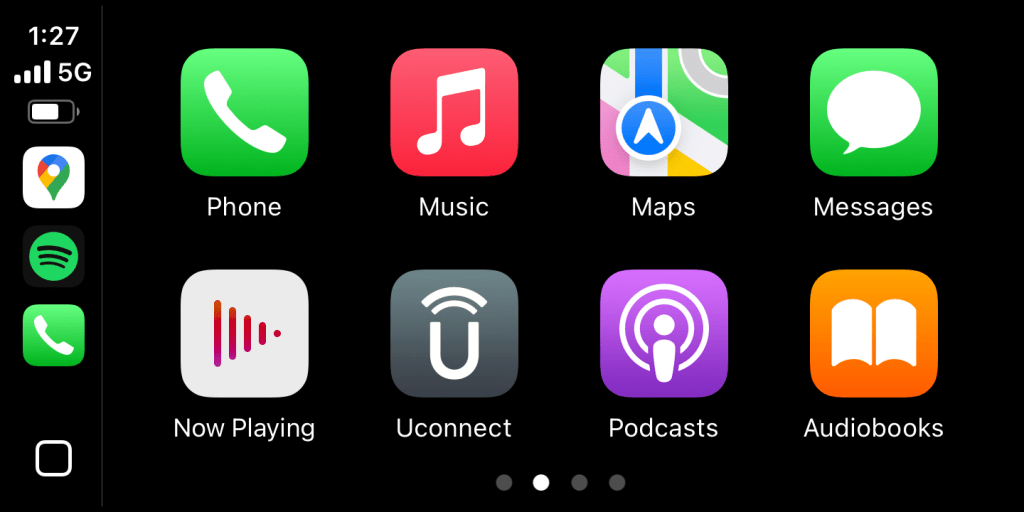Open the Audiobooks app
The image size is (1024, 512).
pos(873,333)
